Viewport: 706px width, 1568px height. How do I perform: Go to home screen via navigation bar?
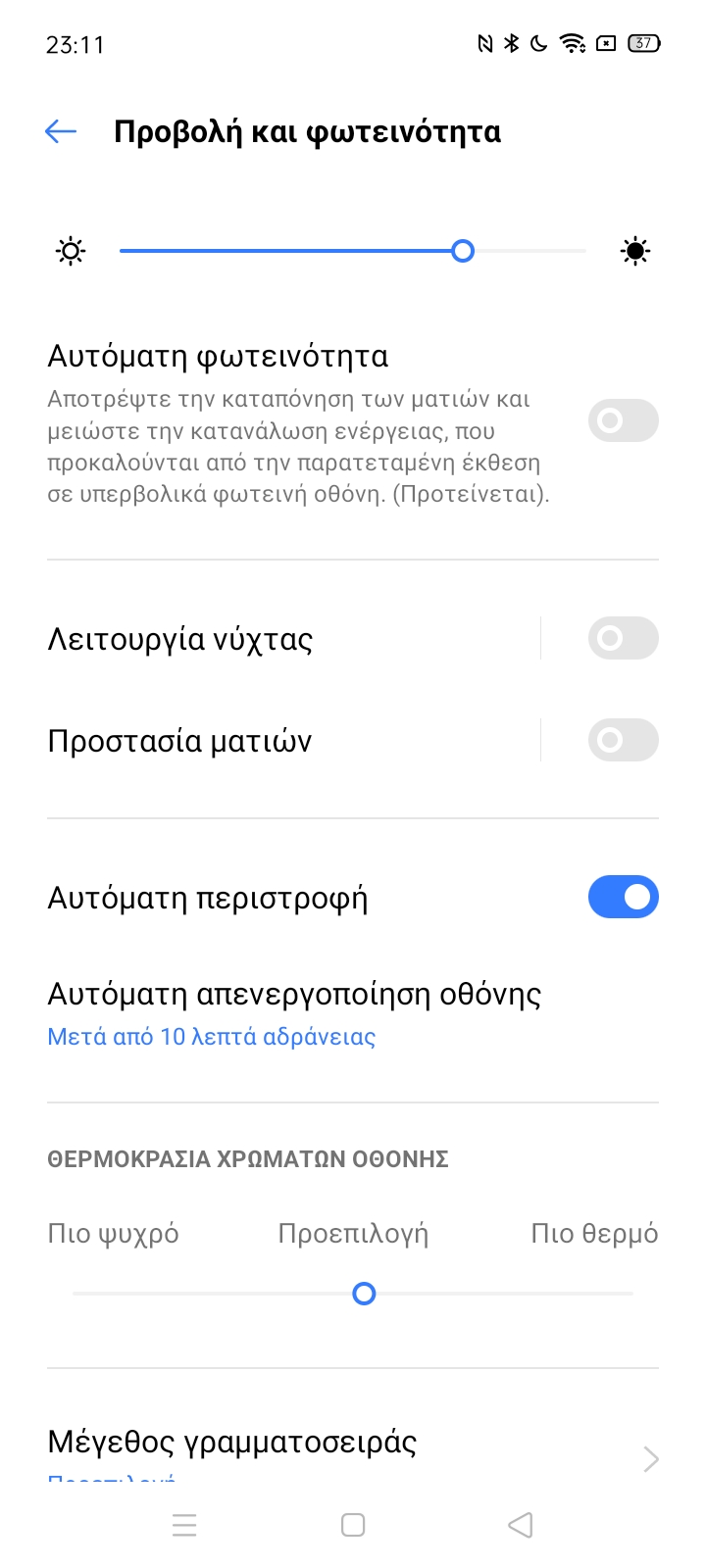(353, 1525)
